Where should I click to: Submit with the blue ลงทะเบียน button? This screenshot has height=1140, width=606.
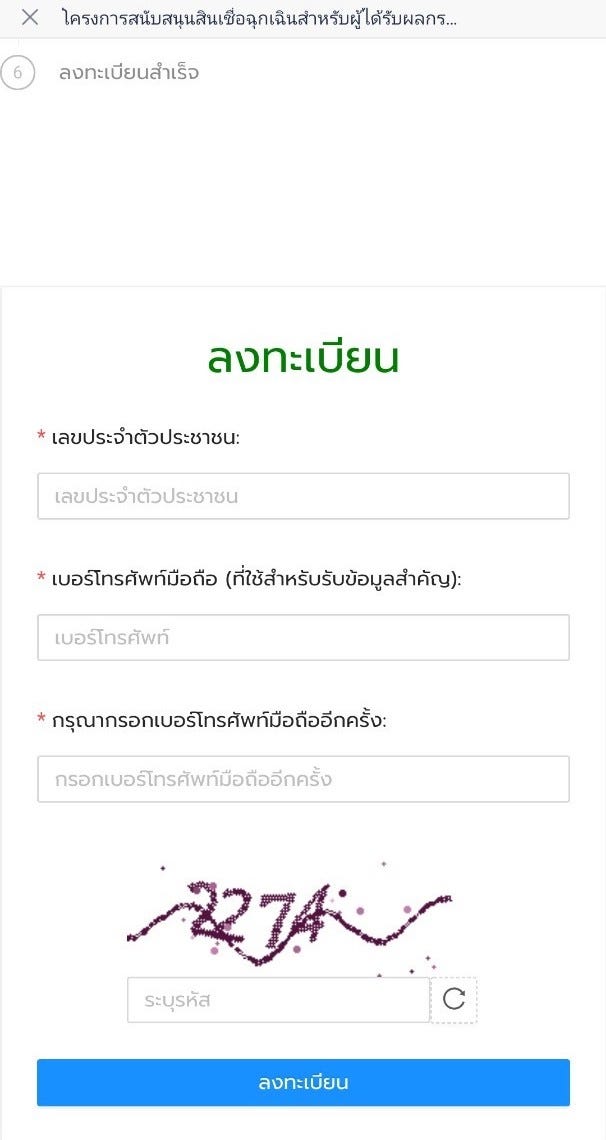[303, 1083]
